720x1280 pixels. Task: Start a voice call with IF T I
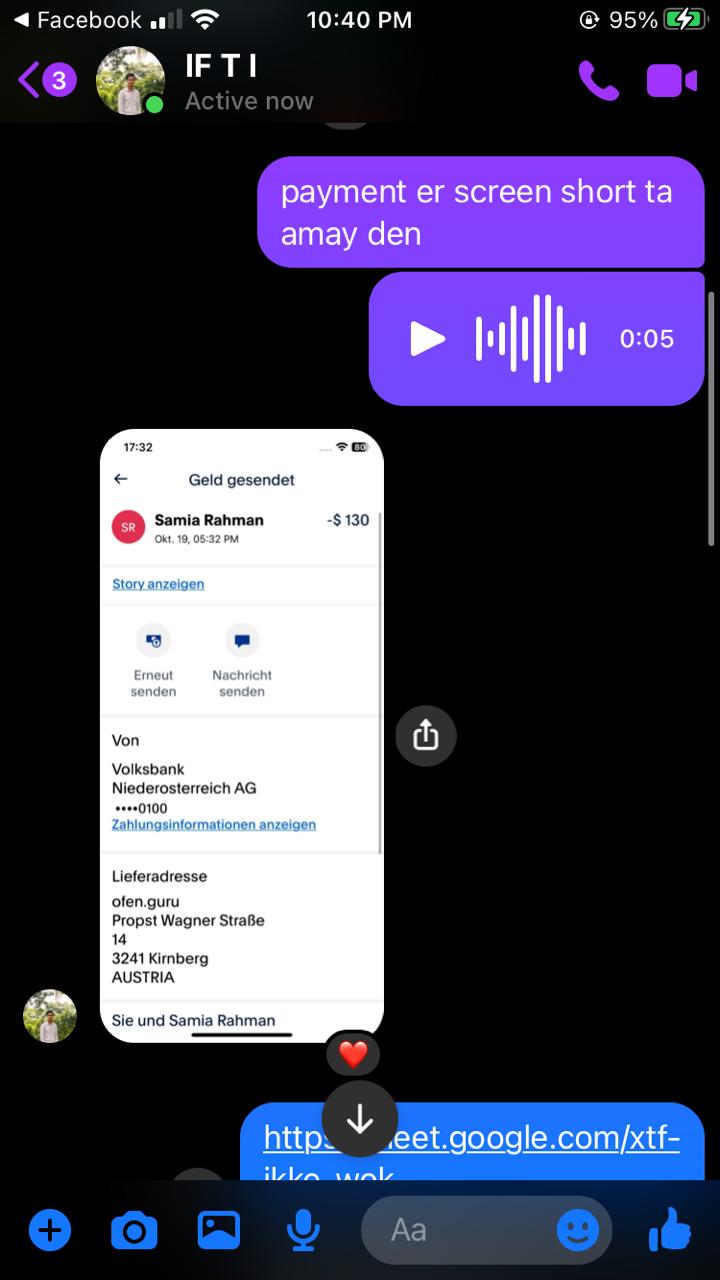coord(598,80)
